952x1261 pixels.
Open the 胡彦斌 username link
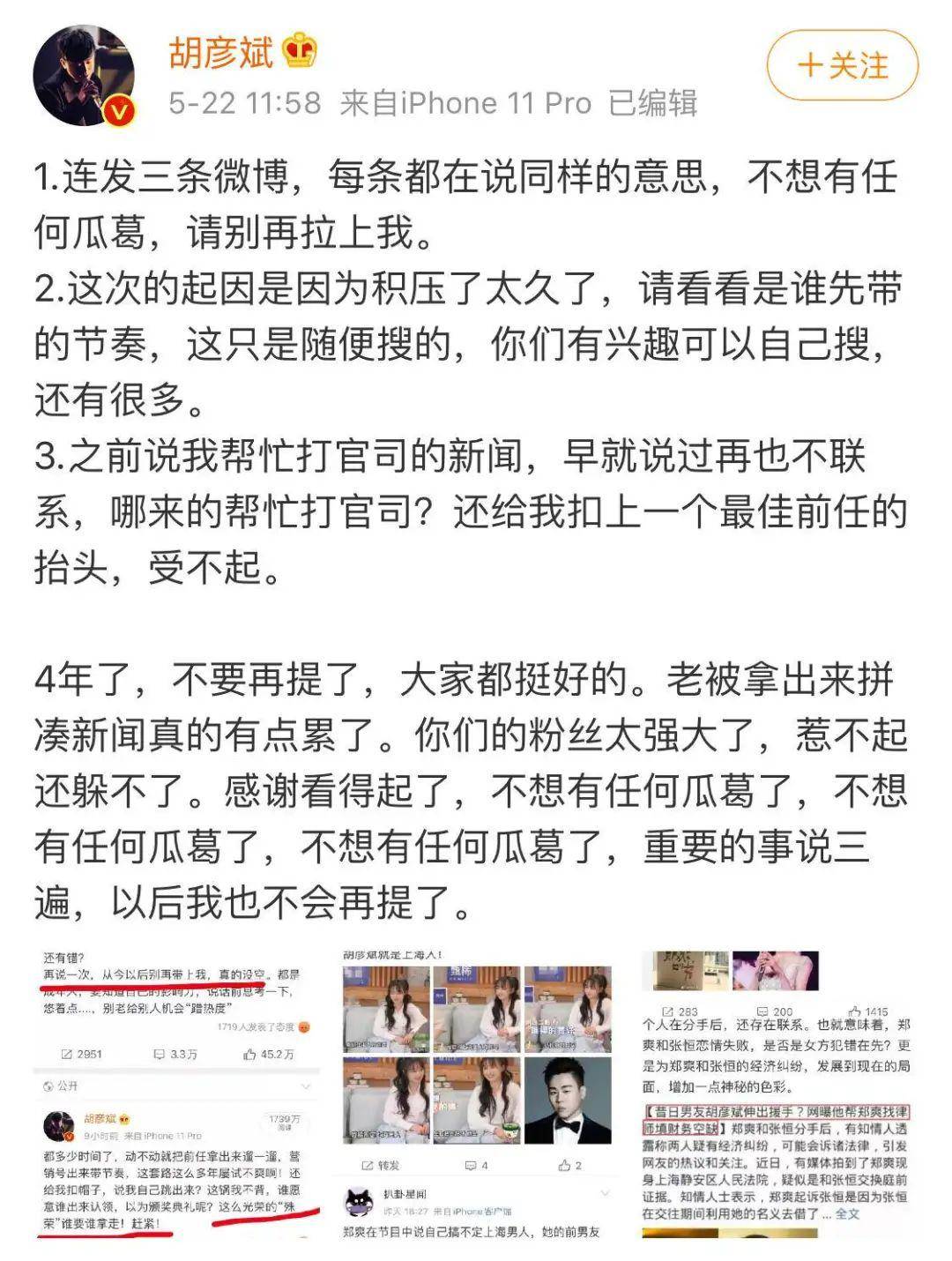[x=220, y=53]
